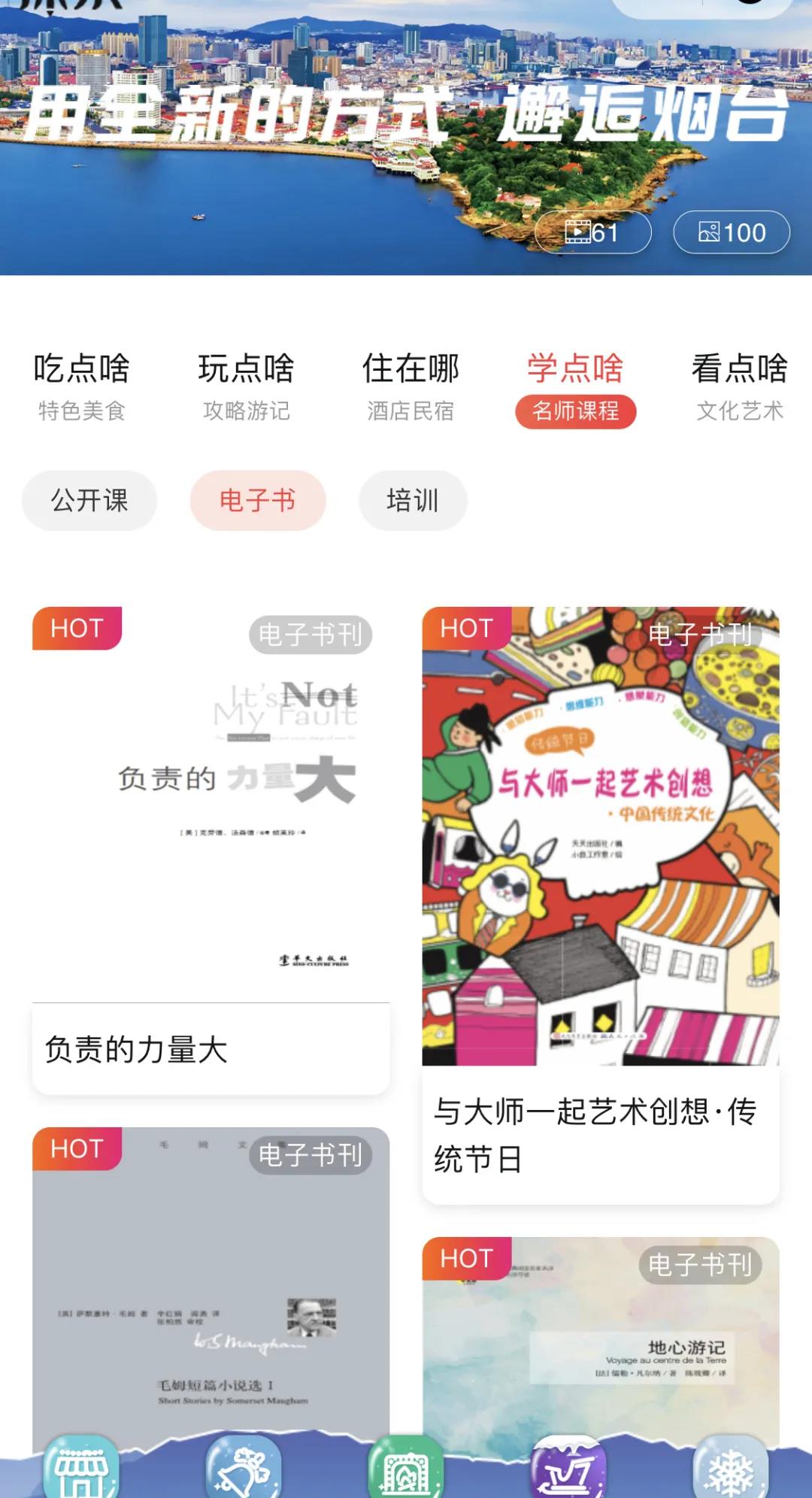812x1498 pixels.
Task: Tap the fireplace icon in bottom bar
Action: (x=406, y=1470)
